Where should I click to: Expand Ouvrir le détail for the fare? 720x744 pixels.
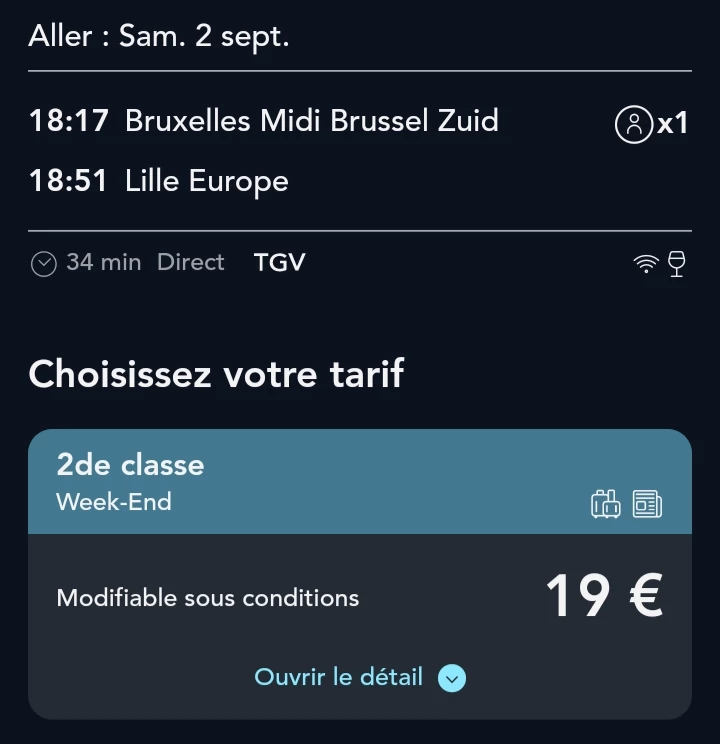click(360, 678)
